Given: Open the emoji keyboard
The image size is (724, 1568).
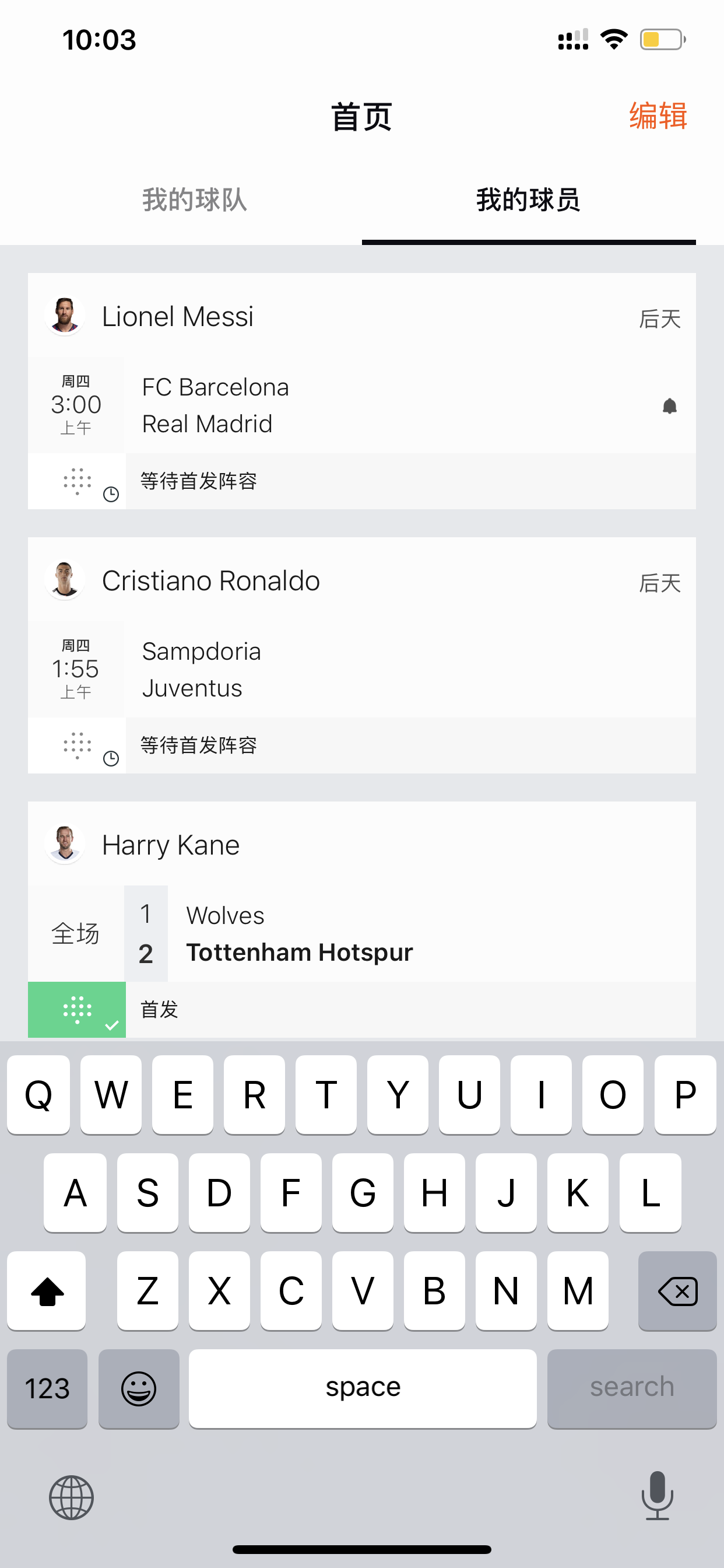Looking at the screenshot, I should click(x=139, y=1388).
